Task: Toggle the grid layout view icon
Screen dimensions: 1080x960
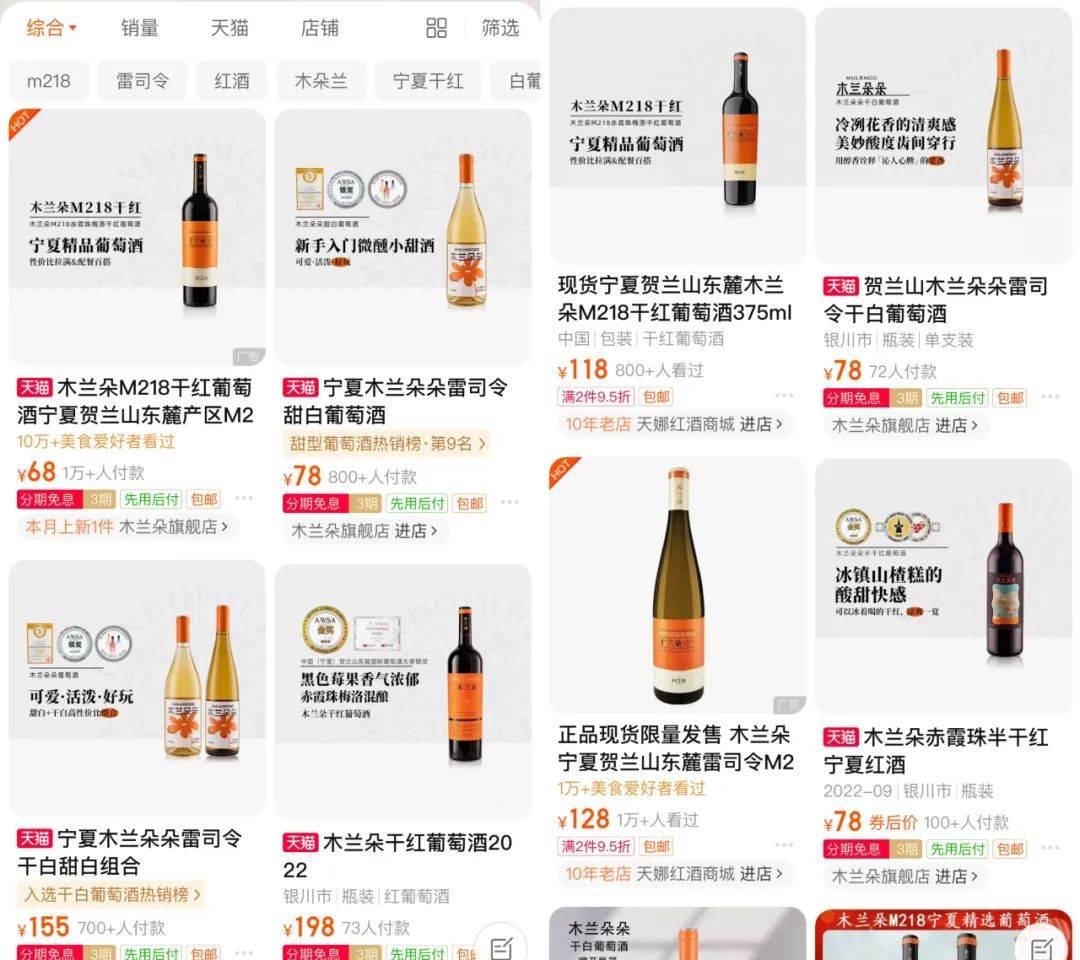Action: coord(437,28)
